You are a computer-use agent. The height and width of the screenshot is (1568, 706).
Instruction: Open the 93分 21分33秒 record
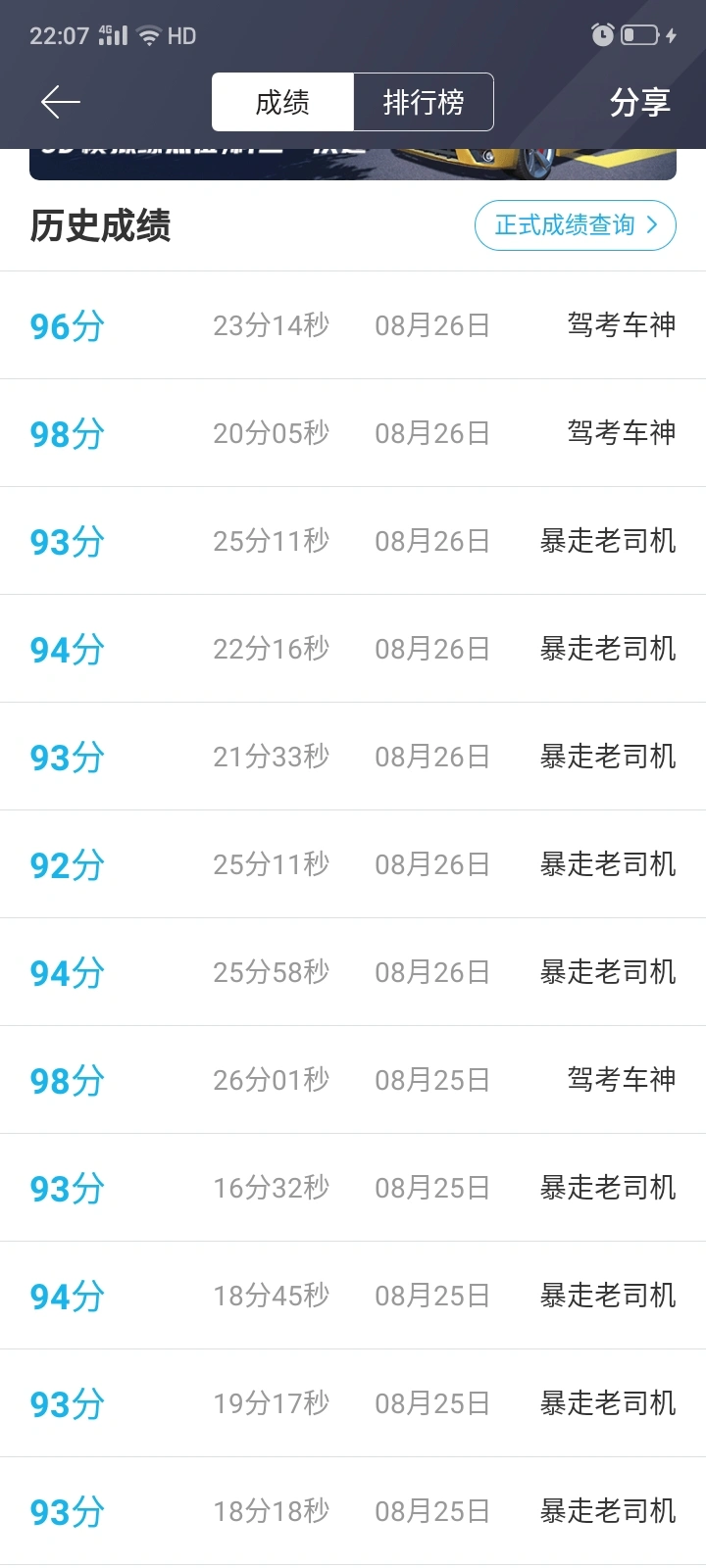pyautogui.click(x=353, y=757)
